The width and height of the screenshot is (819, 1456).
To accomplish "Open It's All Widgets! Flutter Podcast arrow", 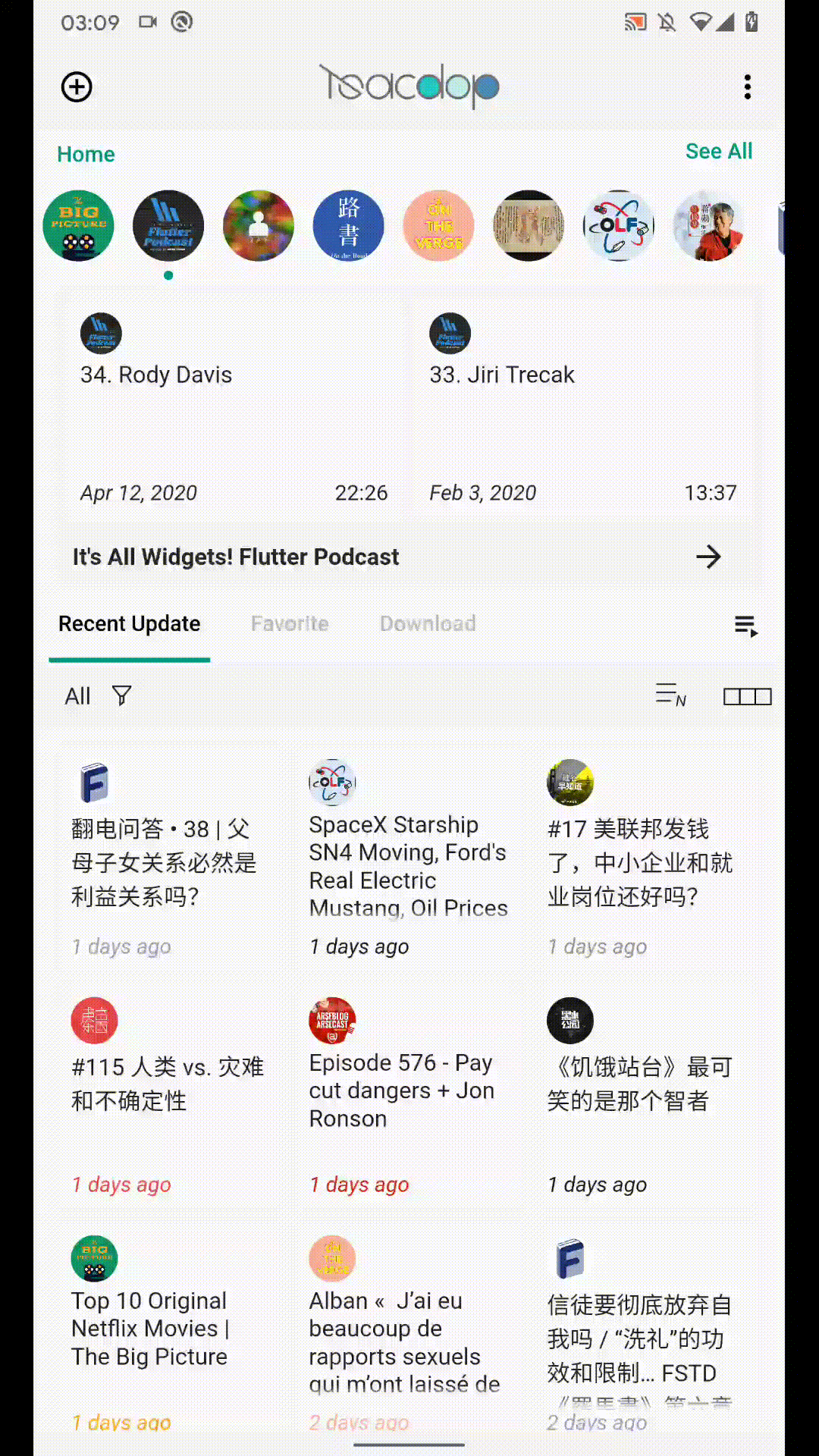I will click(708, 557).
